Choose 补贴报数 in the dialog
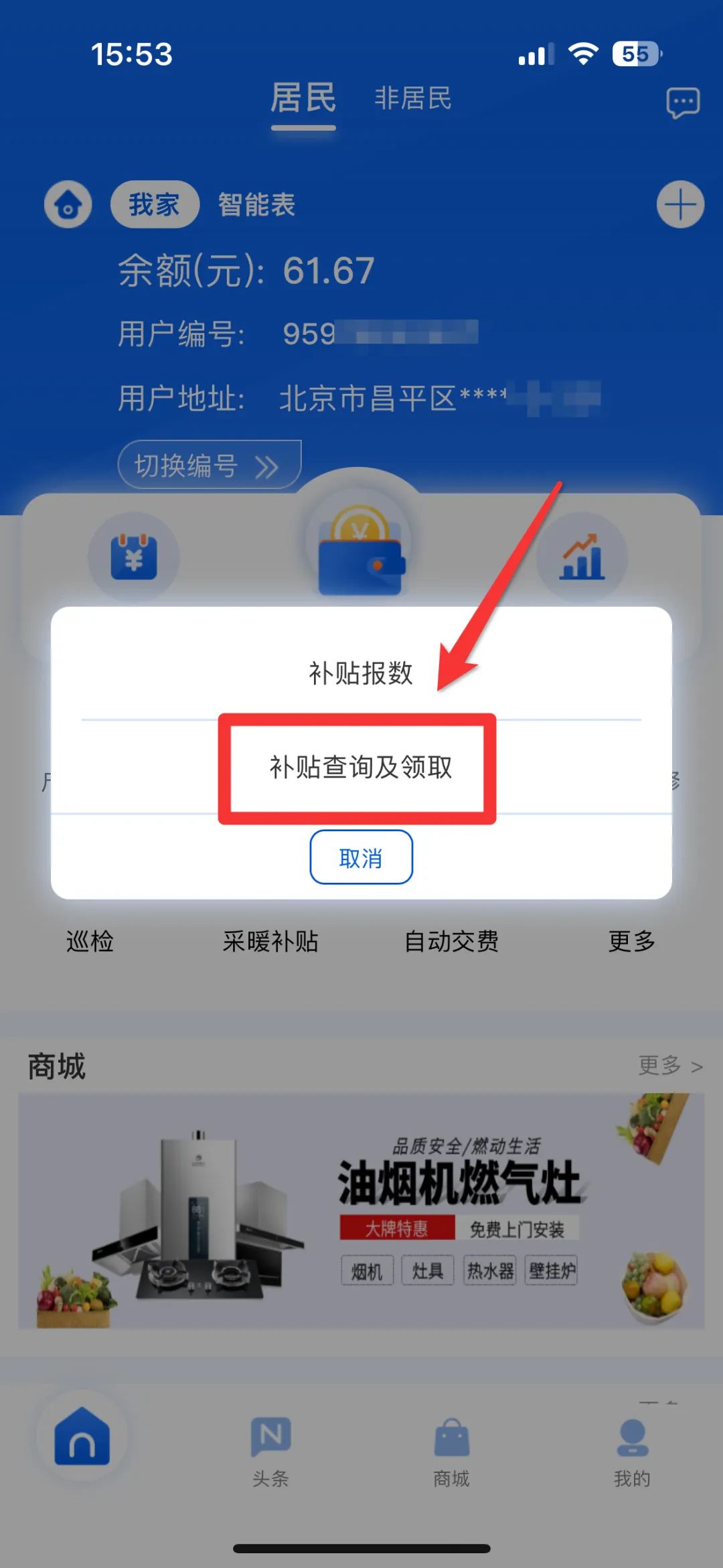Viewport: 723px width, 1568px height. pos(360,673)
